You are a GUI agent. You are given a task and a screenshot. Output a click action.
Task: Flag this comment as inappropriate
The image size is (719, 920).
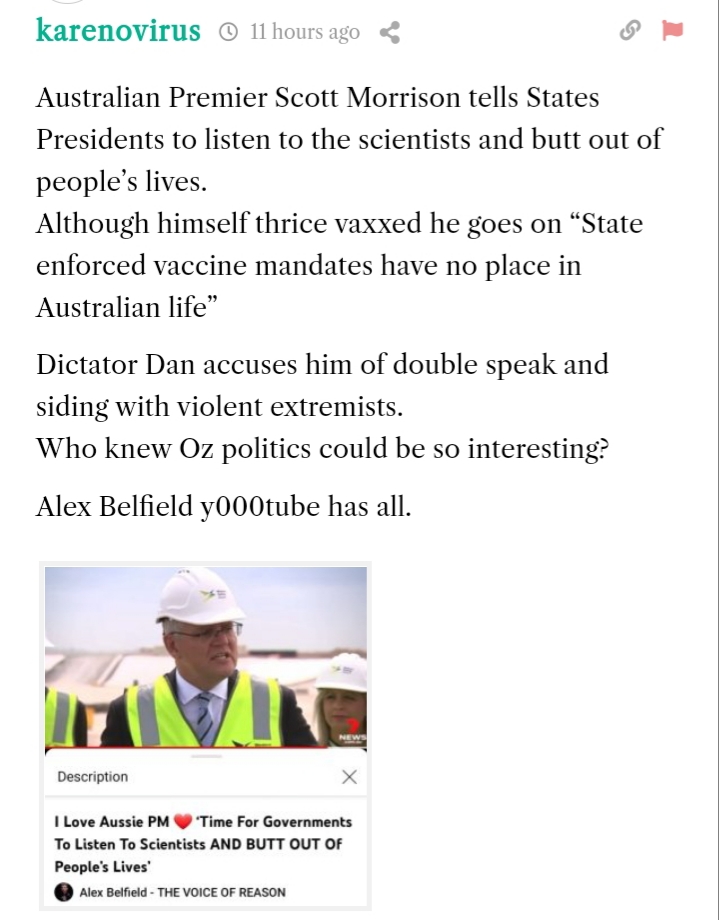[x=672, y=31]
